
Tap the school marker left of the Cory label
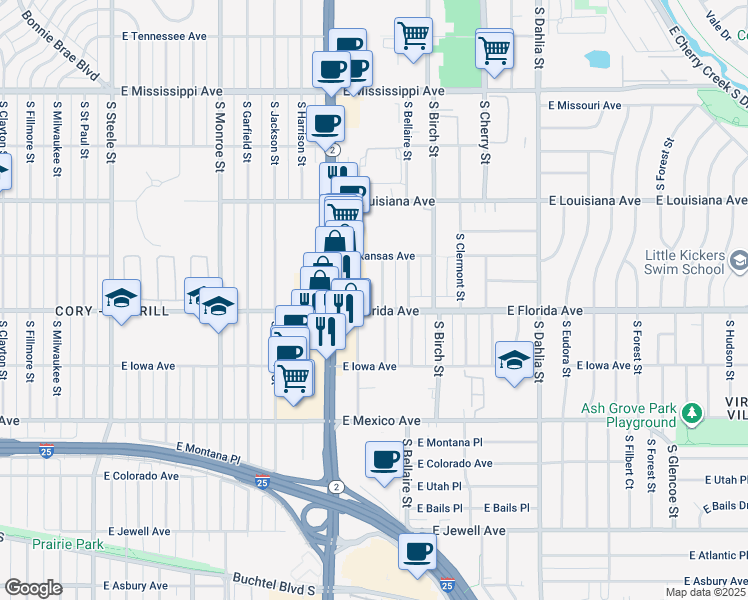[122, 298]
